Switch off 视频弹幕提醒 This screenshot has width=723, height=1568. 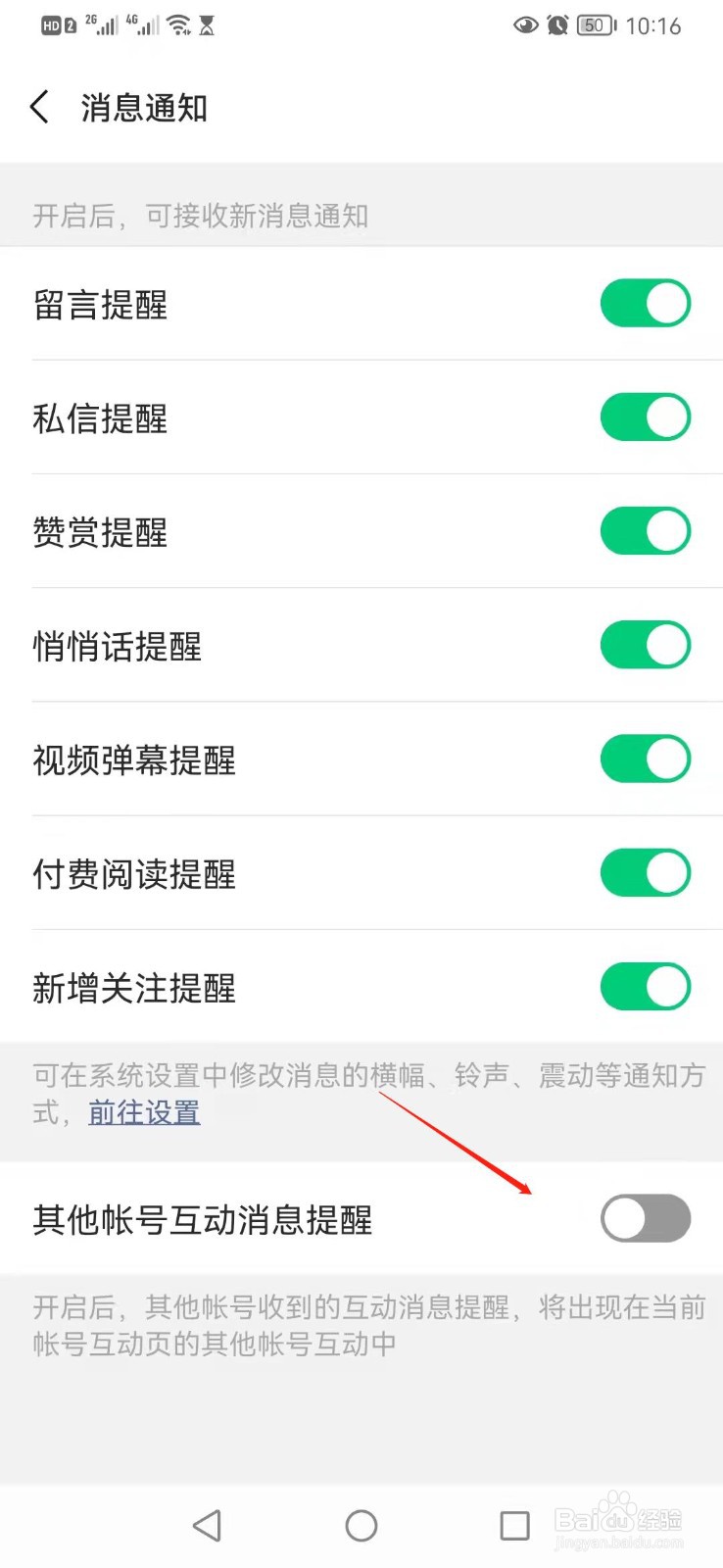pyautogui.click(x=646, y=759)
